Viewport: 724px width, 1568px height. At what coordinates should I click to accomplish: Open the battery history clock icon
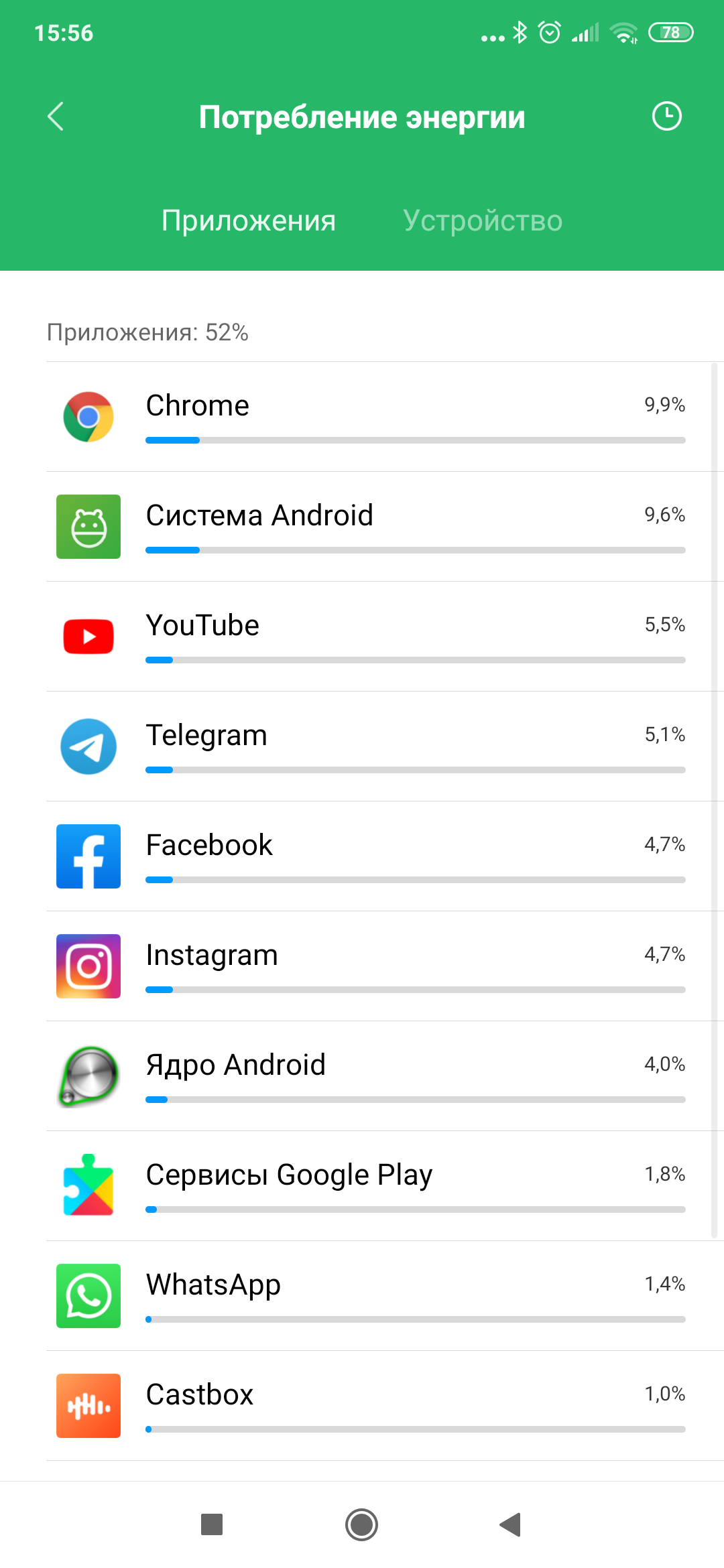666,117
